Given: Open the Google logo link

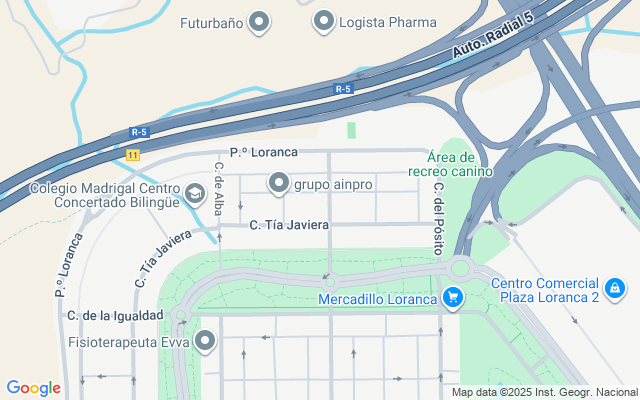Looking at the screenshot, I should click(33, 388).
